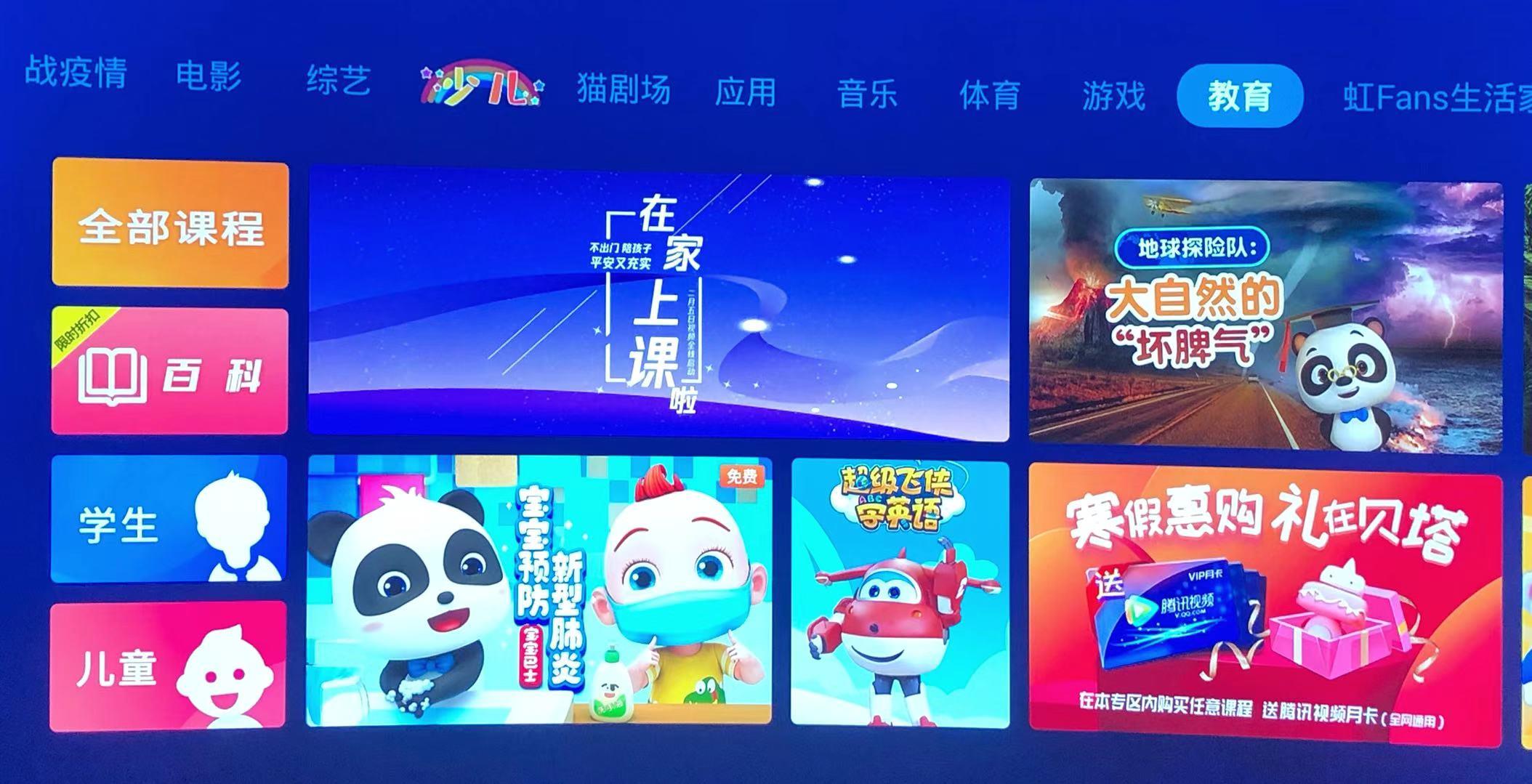Open the 虹Fans生活家 tab
Viewport: 1532px width, 784px height.
pyautogui.click(x=1435, y=98)
